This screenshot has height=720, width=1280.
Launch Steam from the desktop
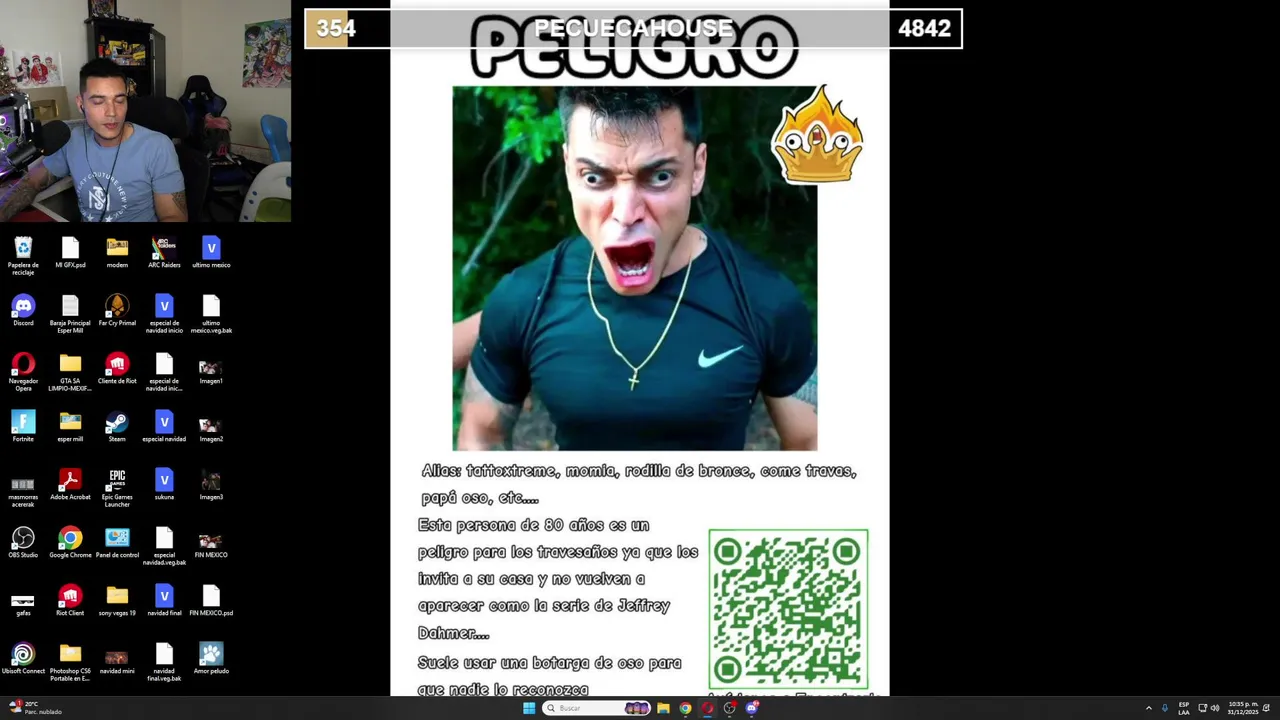coord(117,421)
